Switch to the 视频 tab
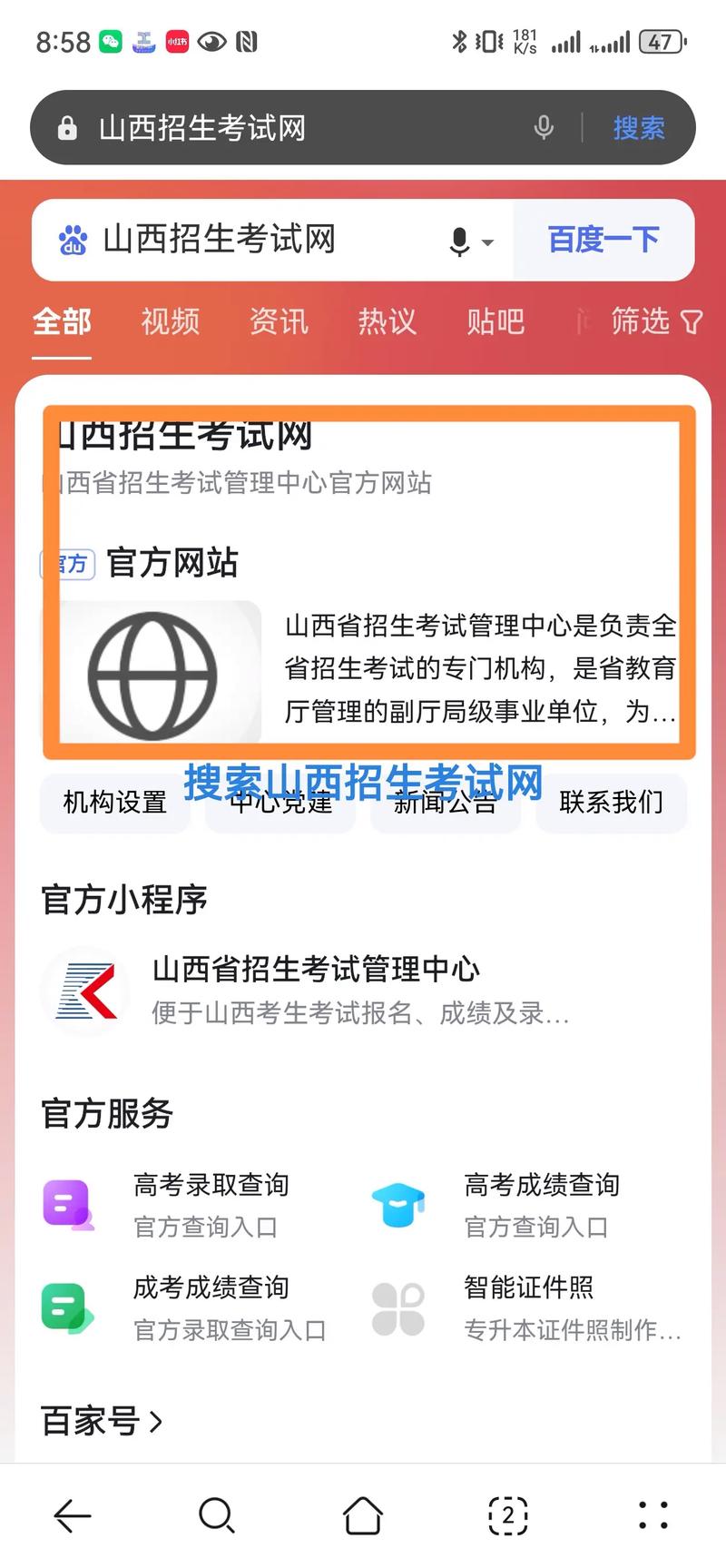 click(169, 322)
